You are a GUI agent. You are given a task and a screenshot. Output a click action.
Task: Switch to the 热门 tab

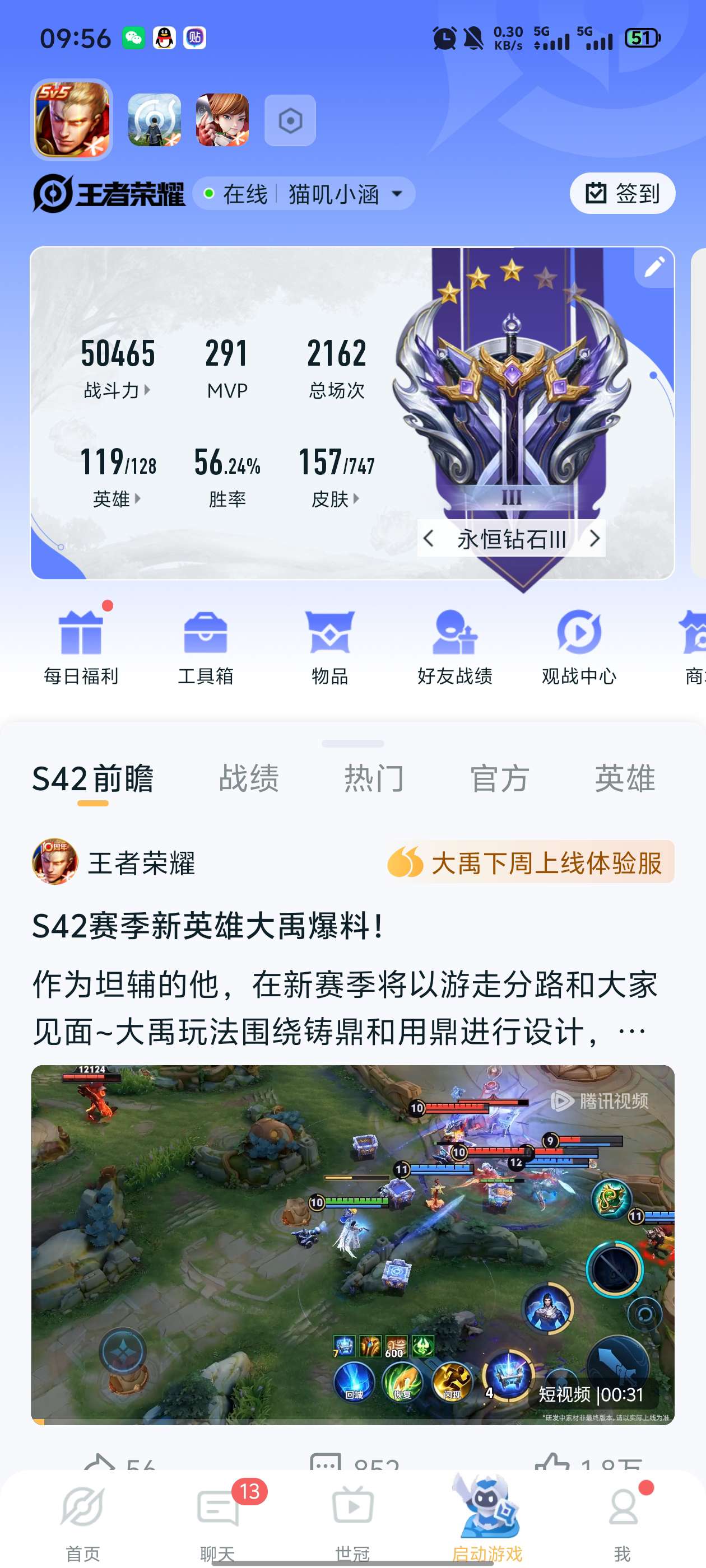tap(374, 779)
